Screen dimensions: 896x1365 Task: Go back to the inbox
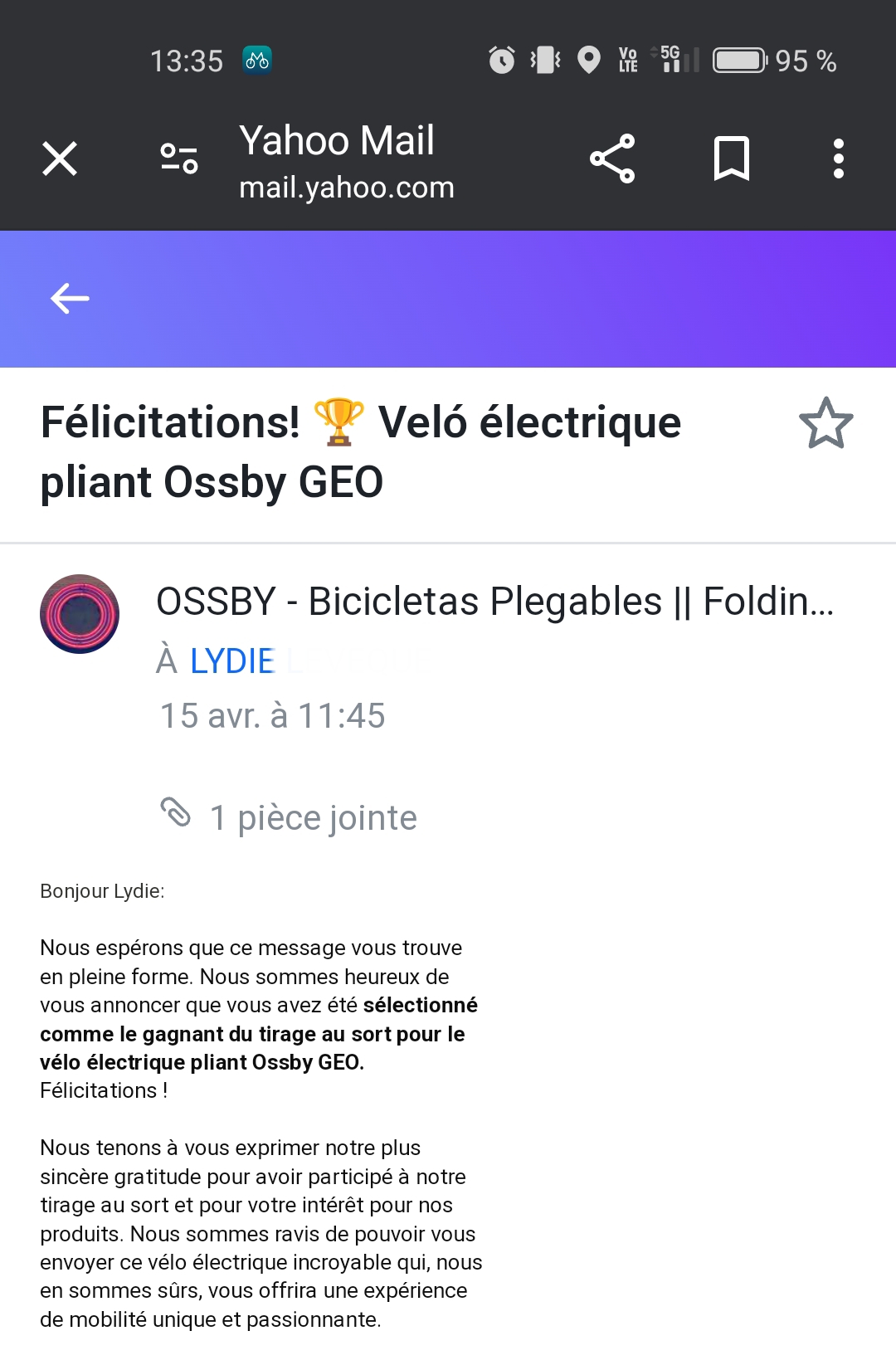(x=70, y=299)
